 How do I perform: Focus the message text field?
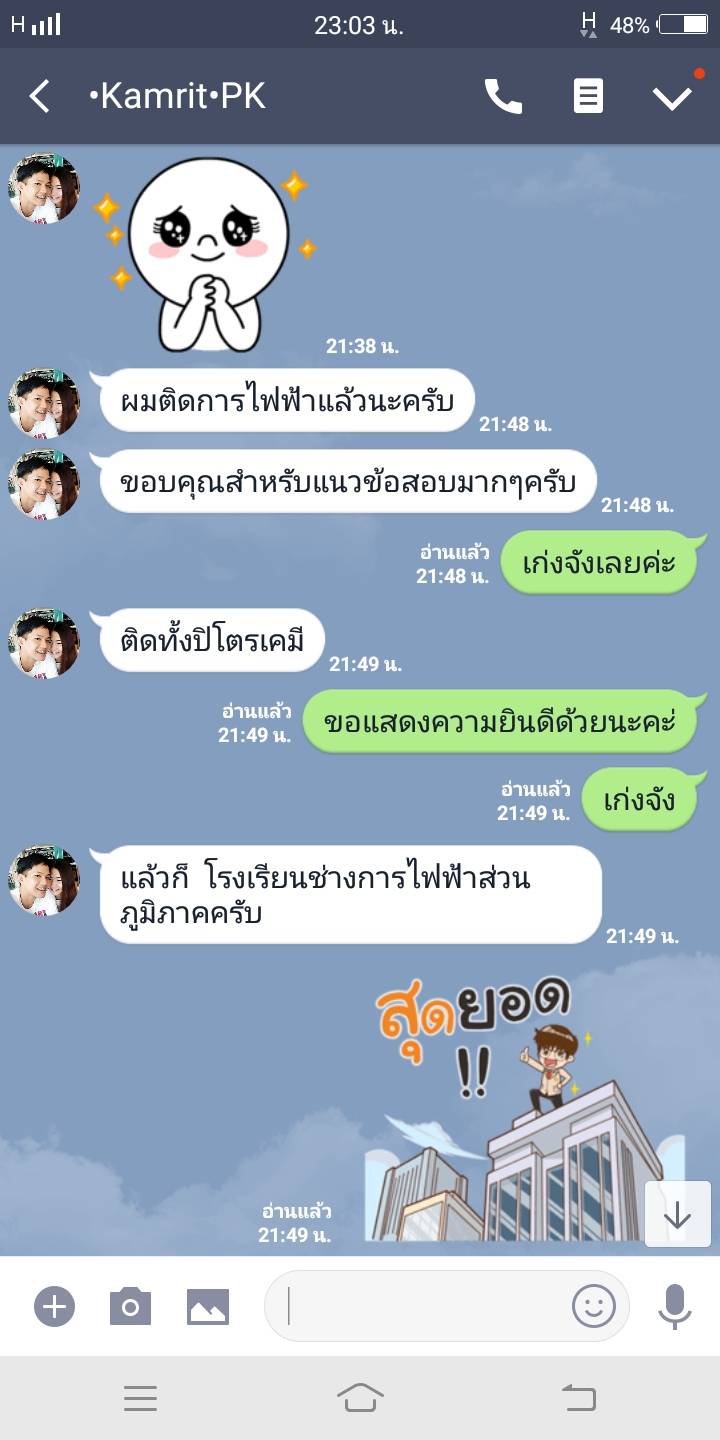(x=420, y=1306)
